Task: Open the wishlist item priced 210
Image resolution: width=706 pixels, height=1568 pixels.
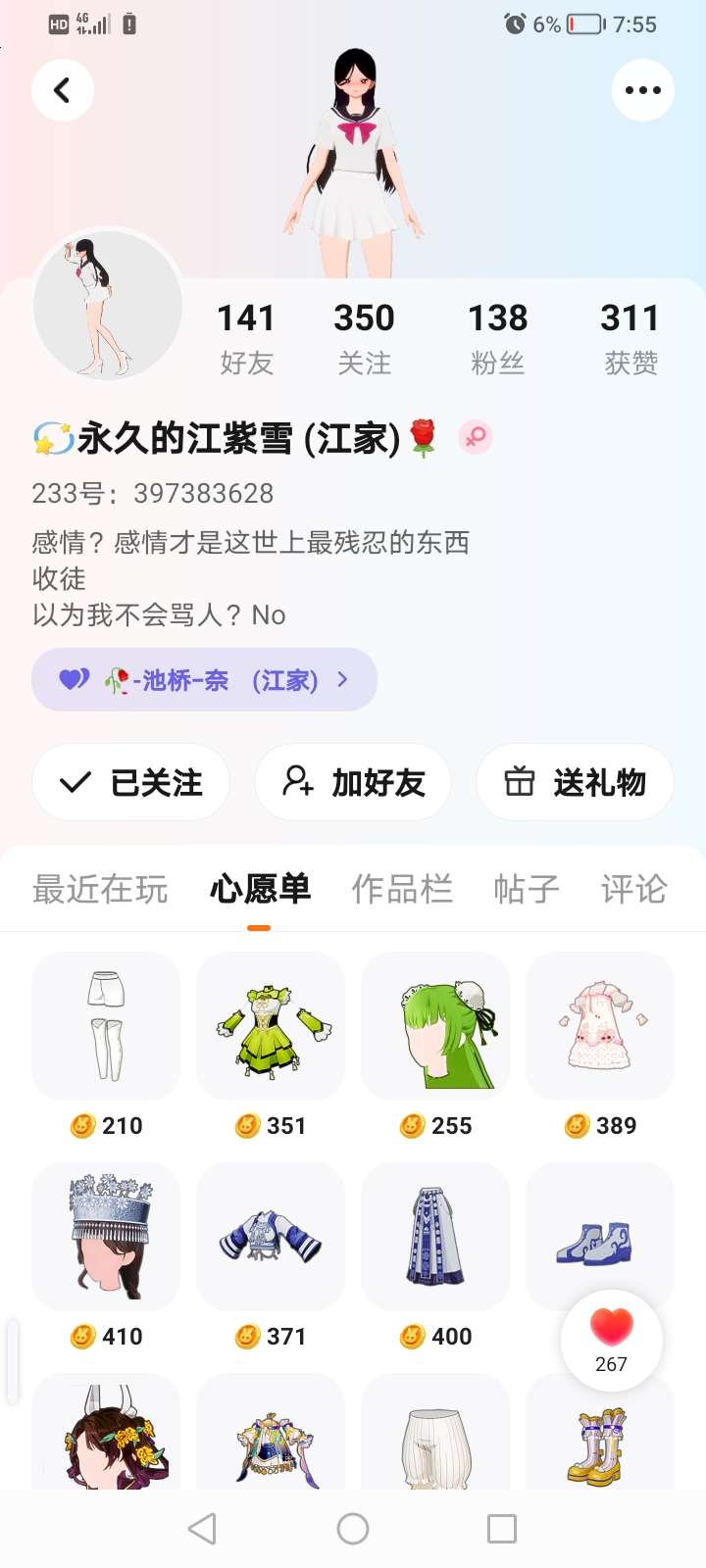Action: point(106,1027)
